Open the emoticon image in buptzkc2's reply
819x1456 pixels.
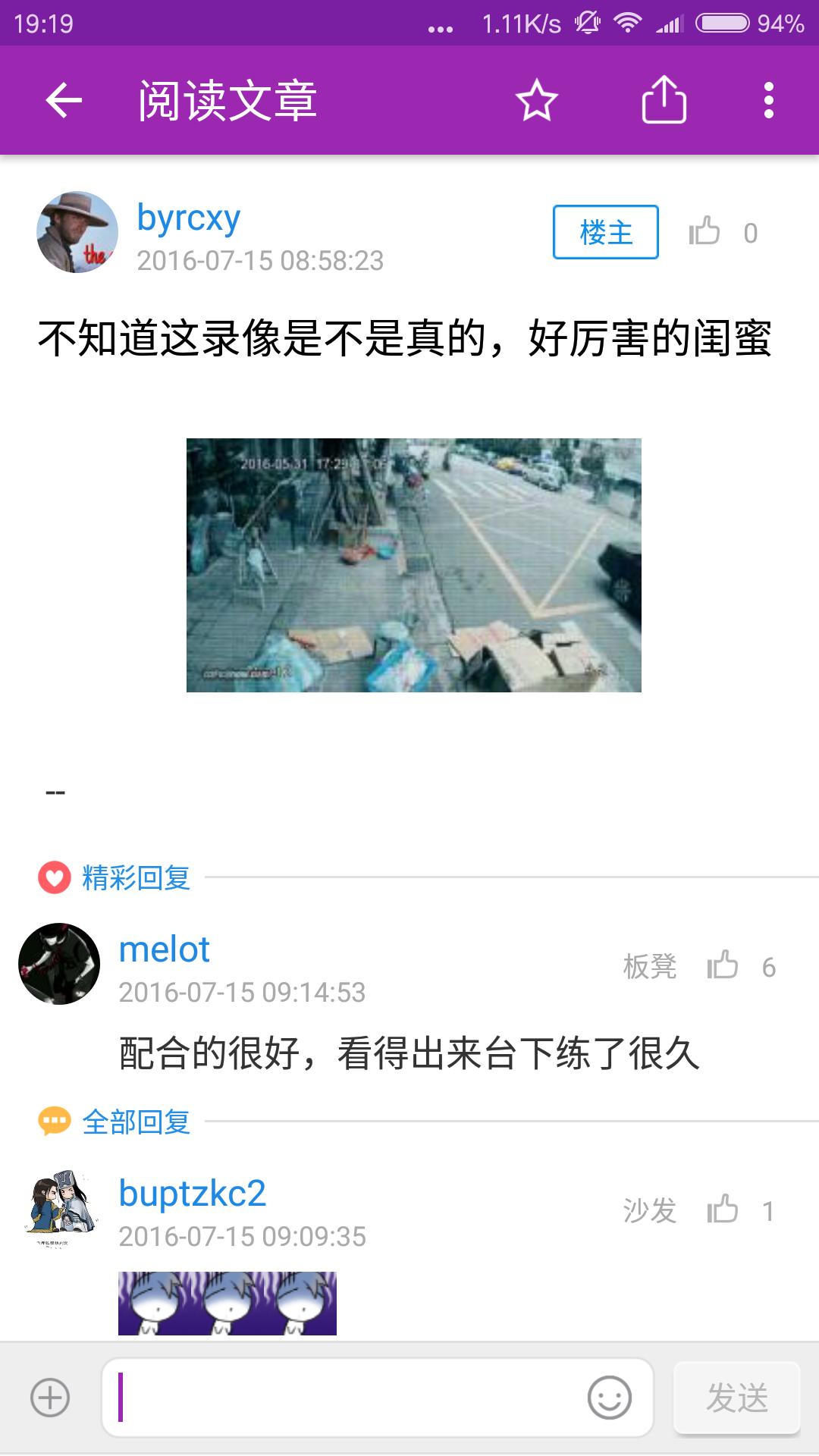227,1303
